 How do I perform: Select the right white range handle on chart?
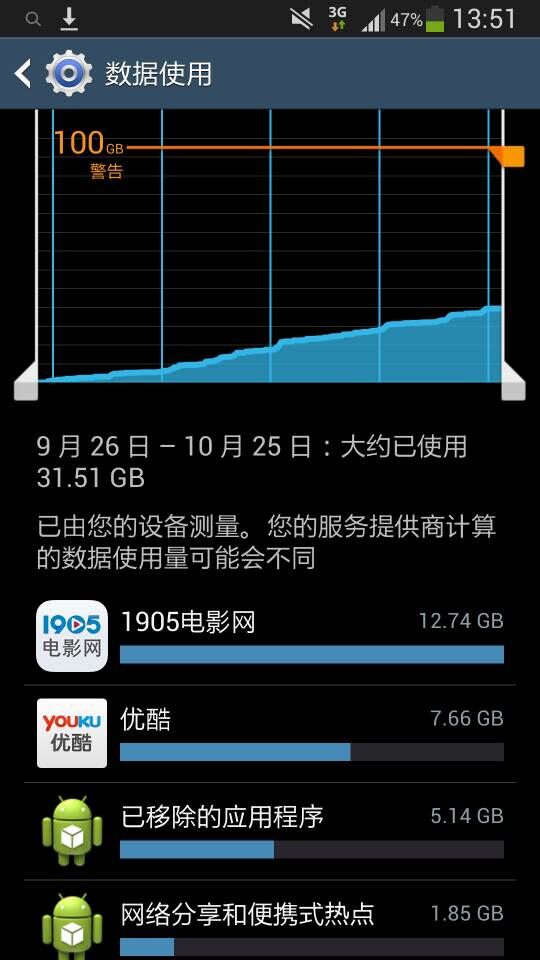point(513,381)
